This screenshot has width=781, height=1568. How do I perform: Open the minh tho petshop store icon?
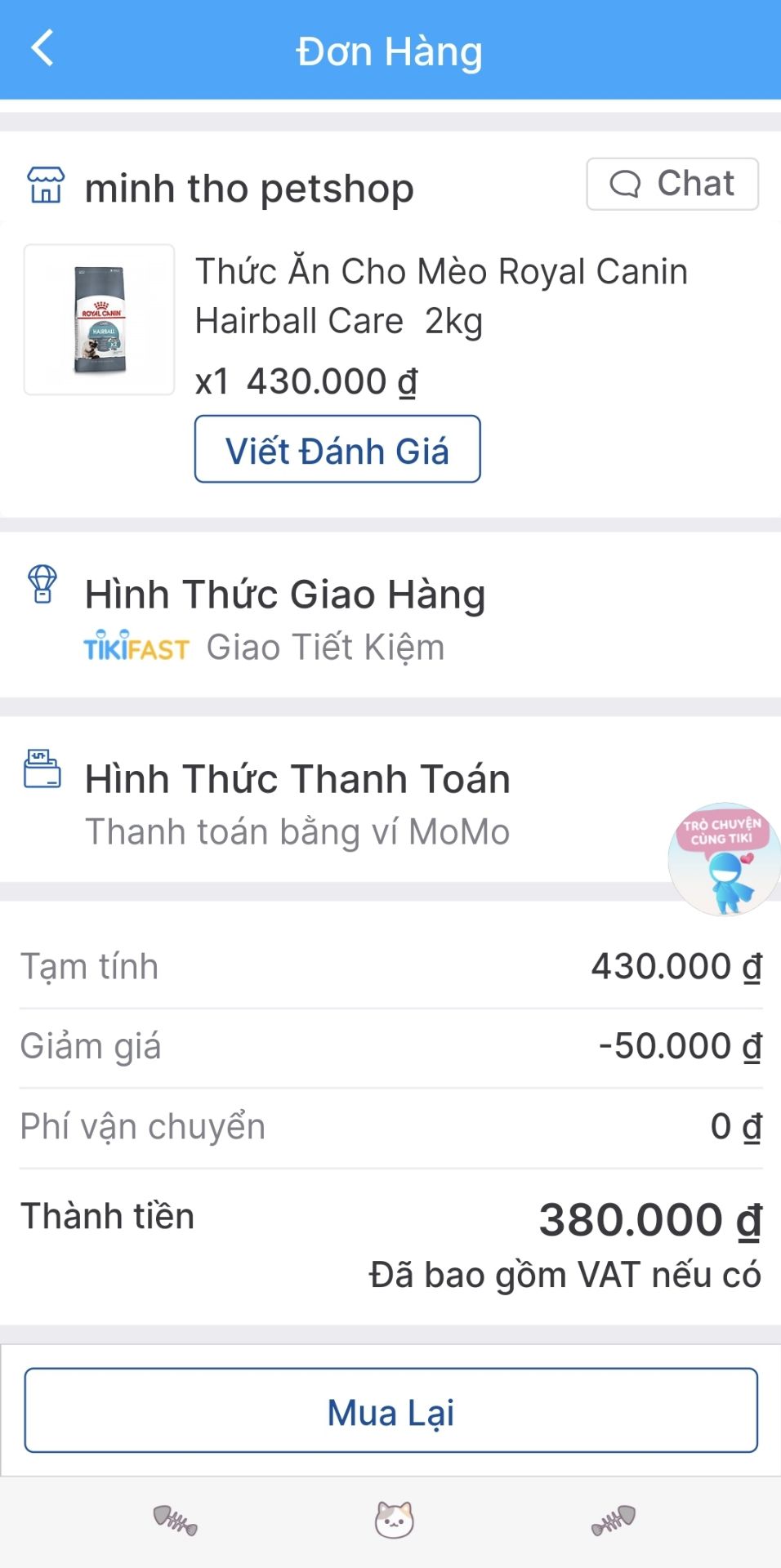[x=47, y=186]
